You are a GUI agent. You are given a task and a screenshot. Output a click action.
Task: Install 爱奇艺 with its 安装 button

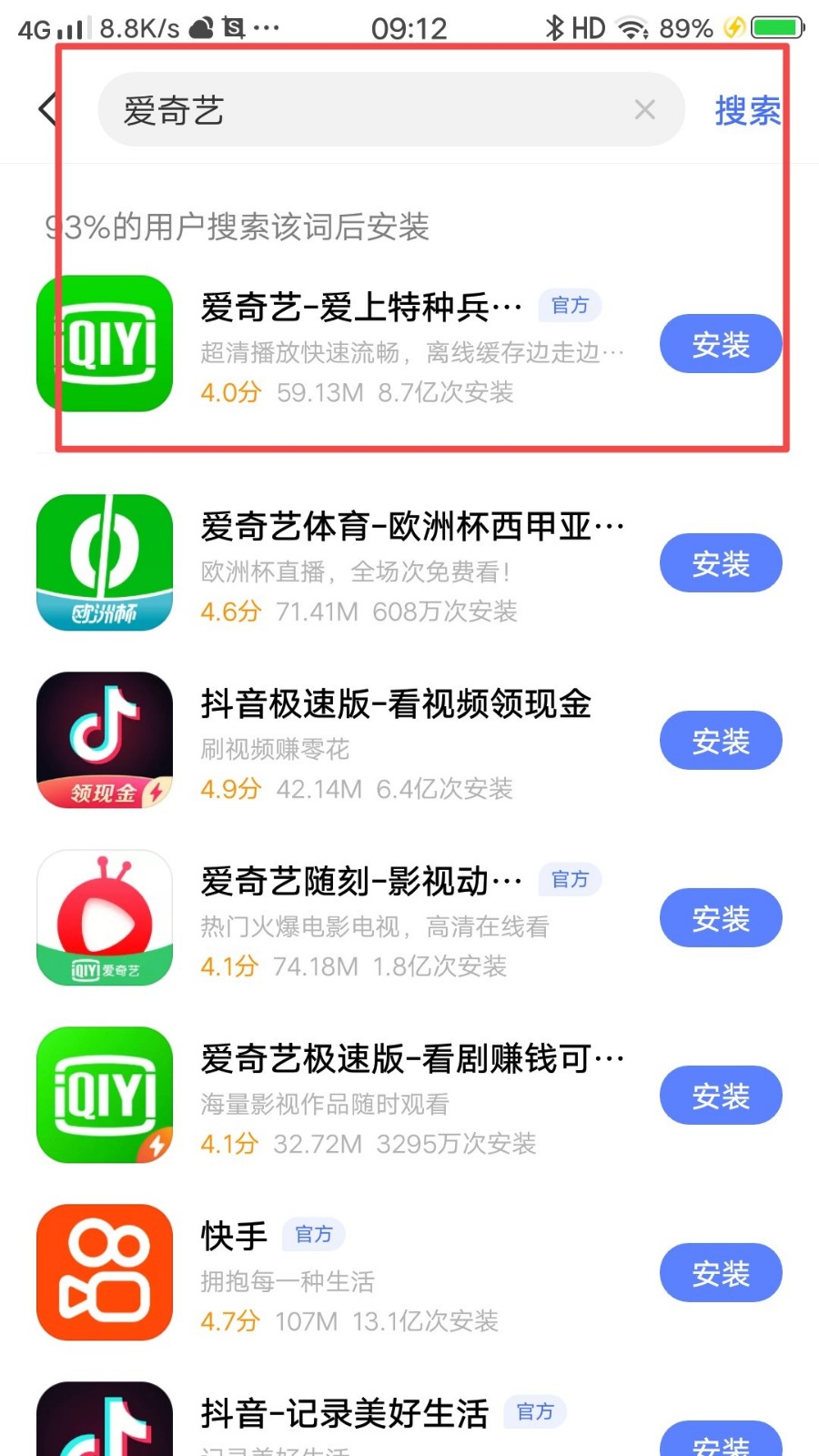[720, 344]
